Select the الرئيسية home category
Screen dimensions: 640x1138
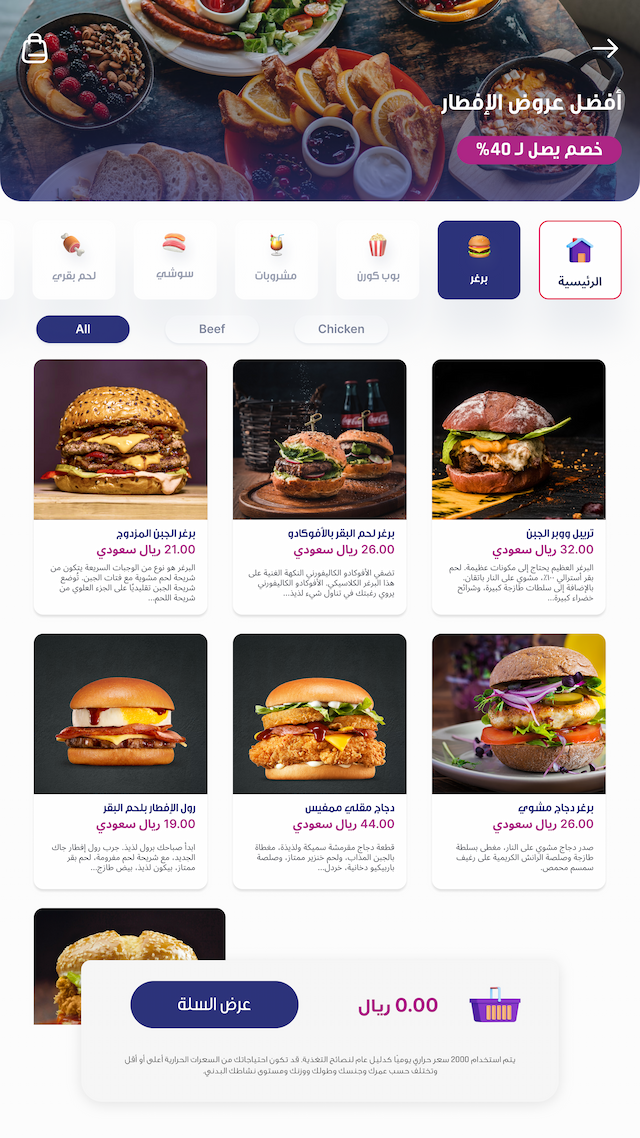tap(580, 260)
